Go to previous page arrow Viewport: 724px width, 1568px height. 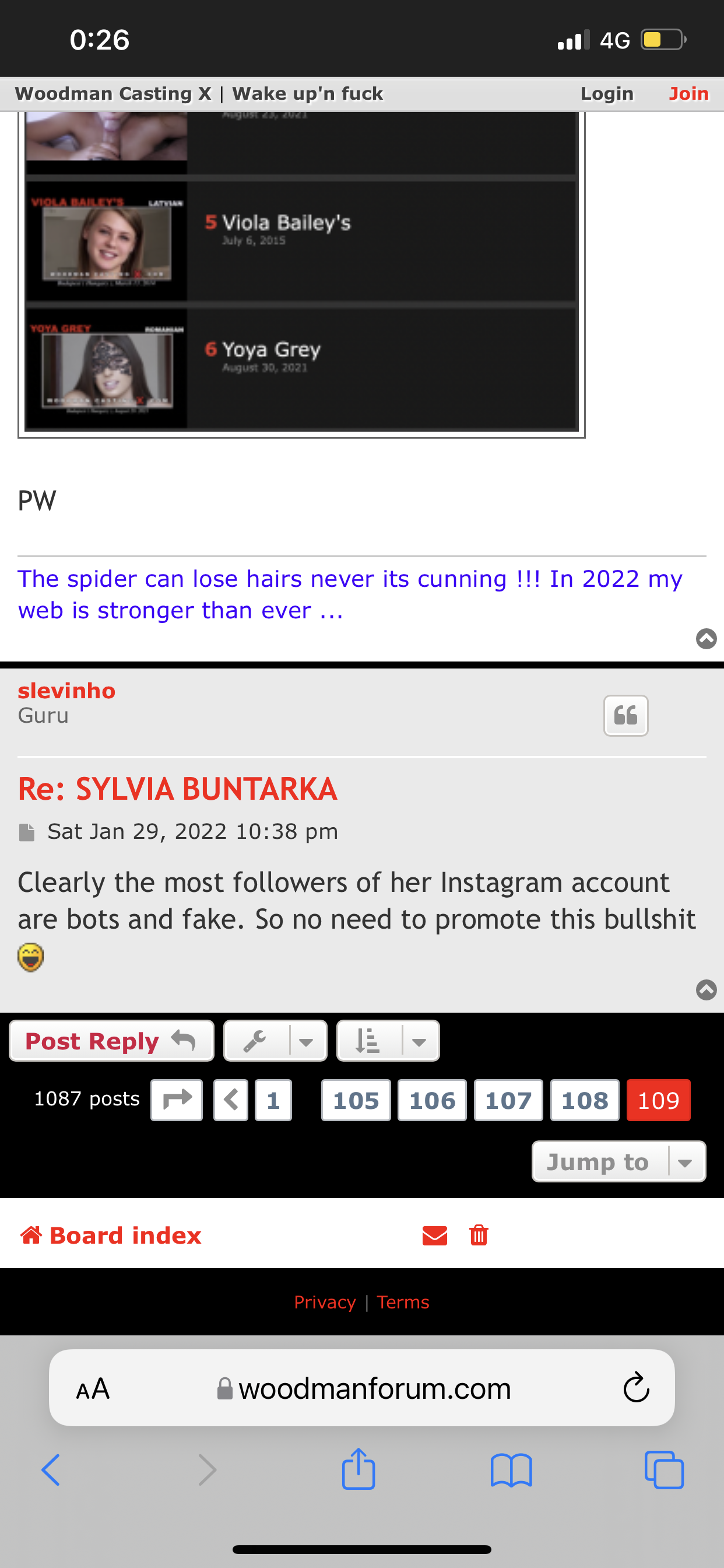tap(231, 1101)
